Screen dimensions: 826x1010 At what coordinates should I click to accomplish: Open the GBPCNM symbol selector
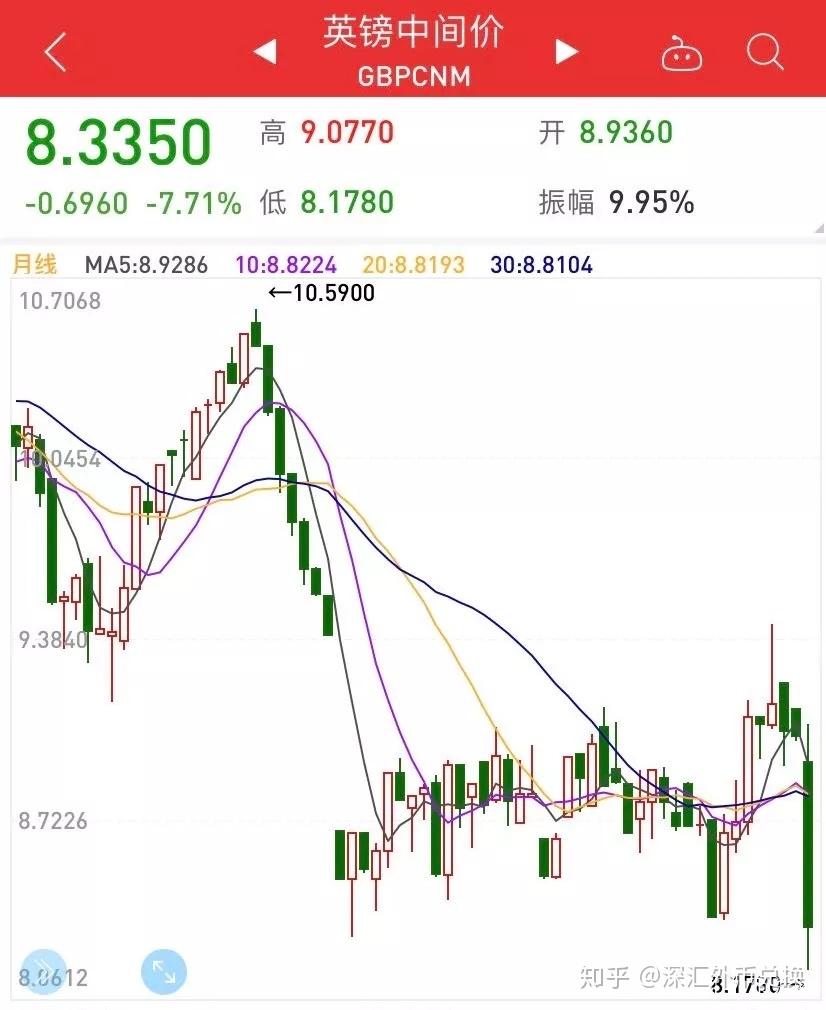[x=411, y=76]
